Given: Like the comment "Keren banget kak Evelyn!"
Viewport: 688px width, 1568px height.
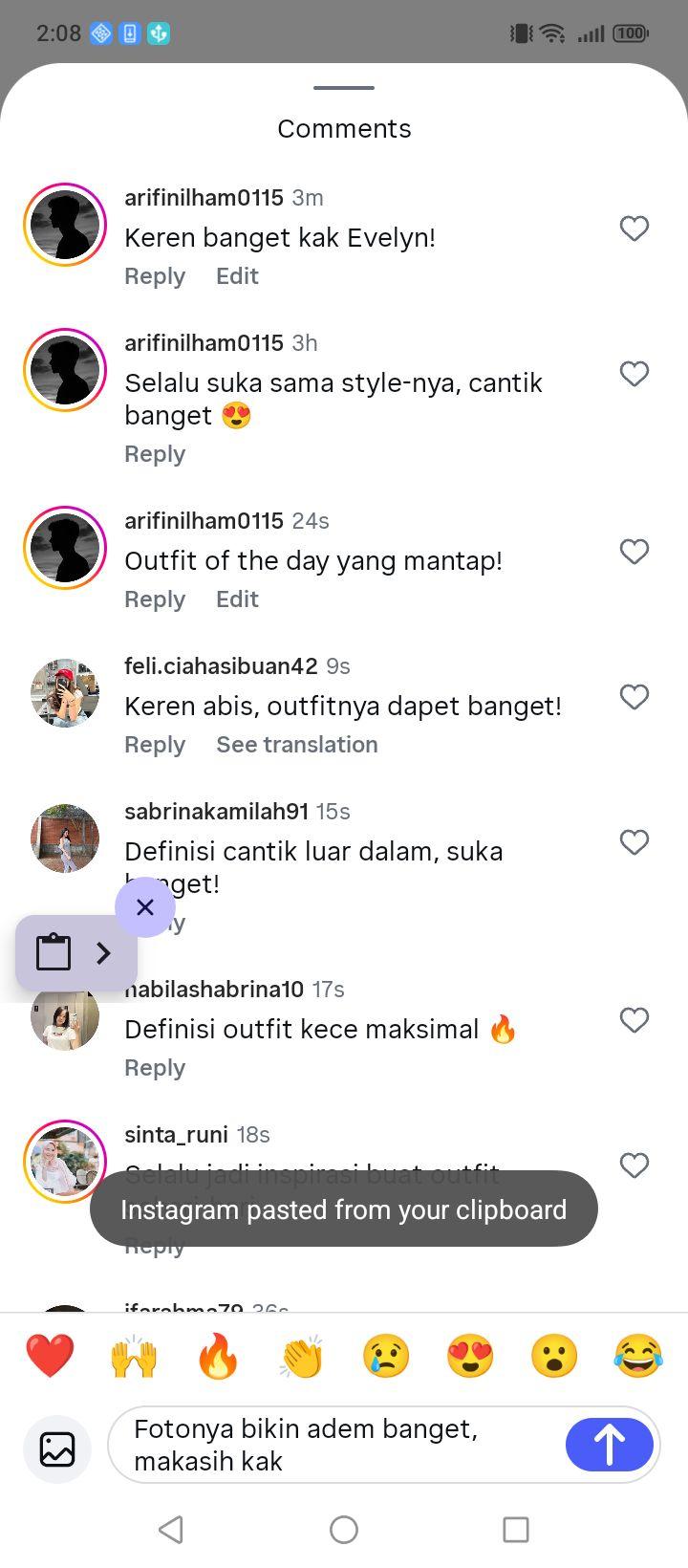Looking at the screenshot, I should click(634, 229).
